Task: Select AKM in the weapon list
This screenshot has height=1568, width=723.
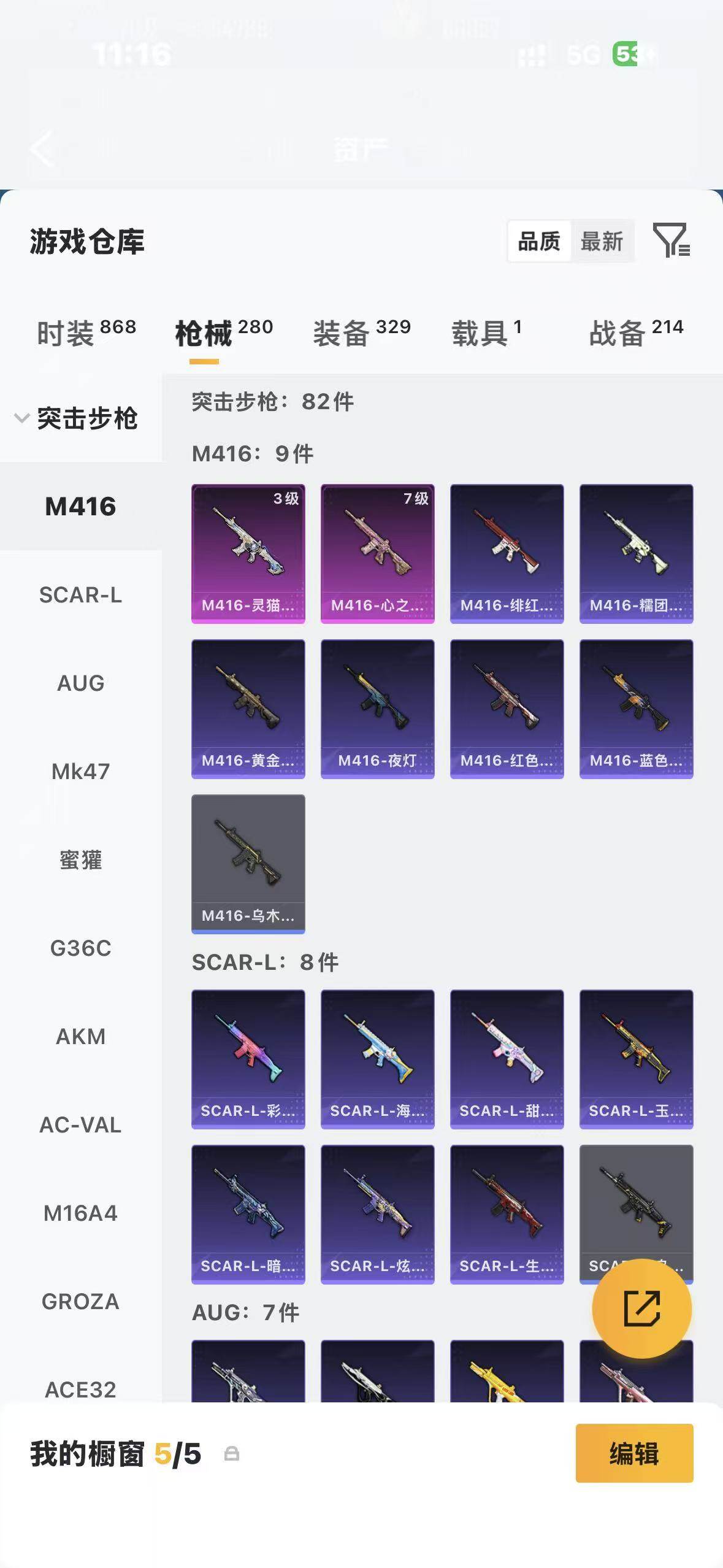Action: [x=80, y=1036]
